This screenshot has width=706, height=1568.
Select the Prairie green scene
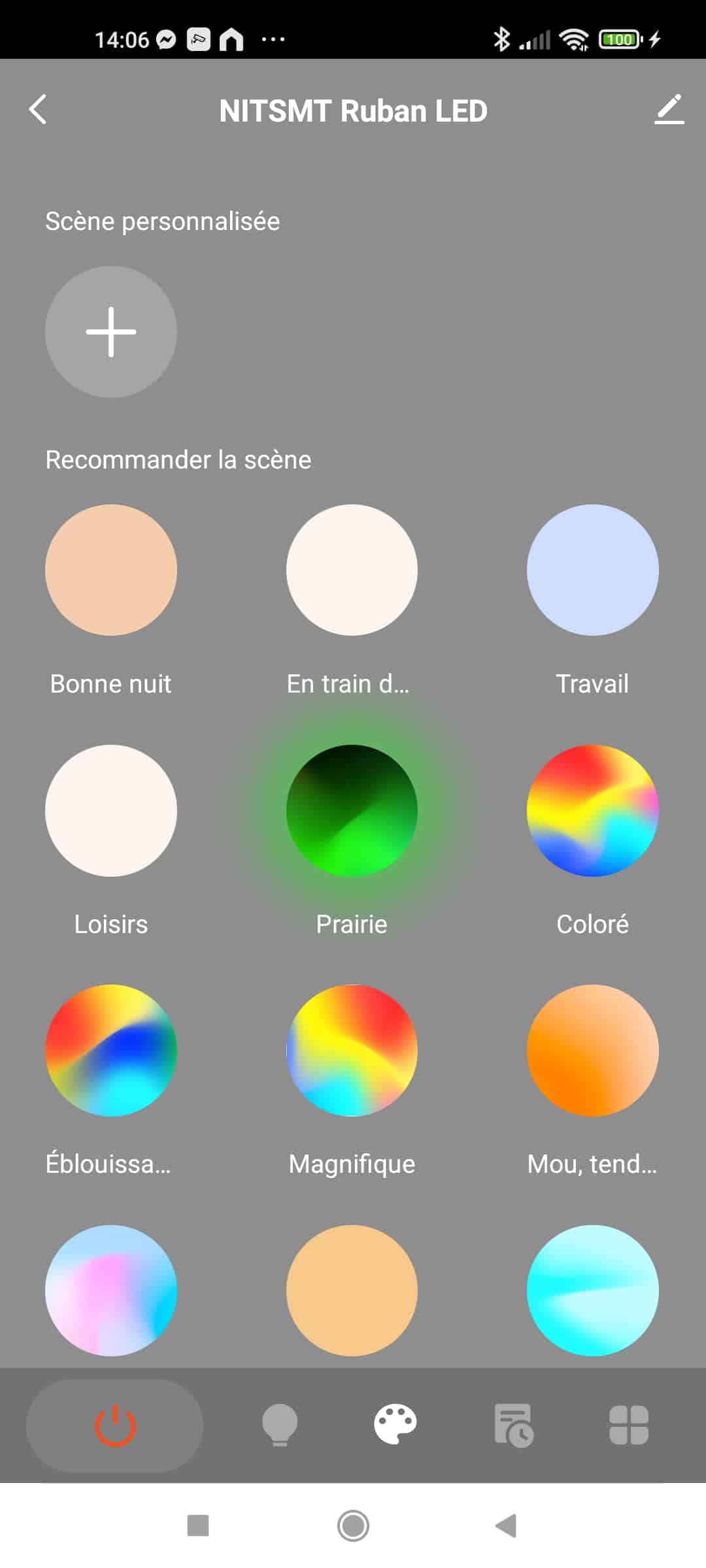(x=352, y=810)
